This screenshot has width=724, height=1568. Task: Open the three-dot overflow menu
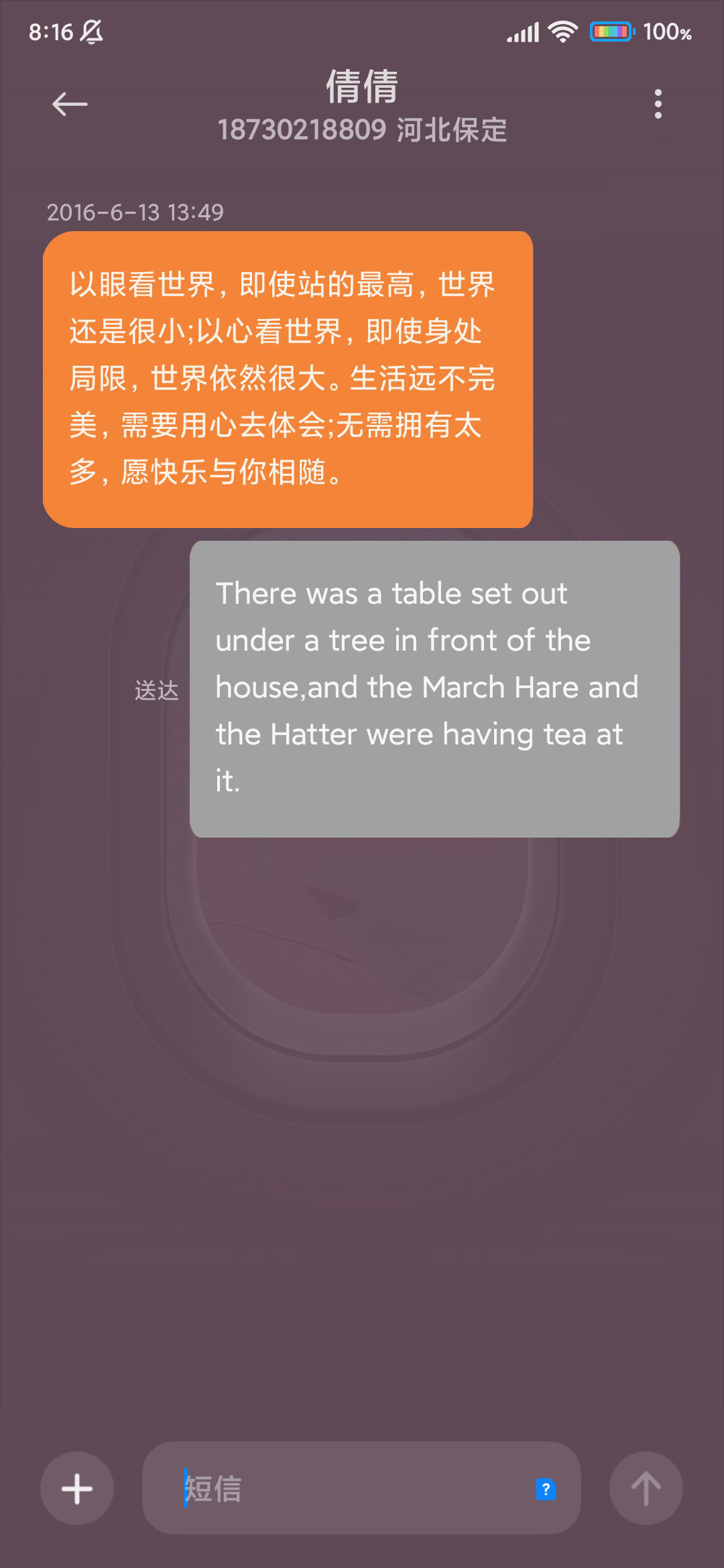(x=658, y=104)
